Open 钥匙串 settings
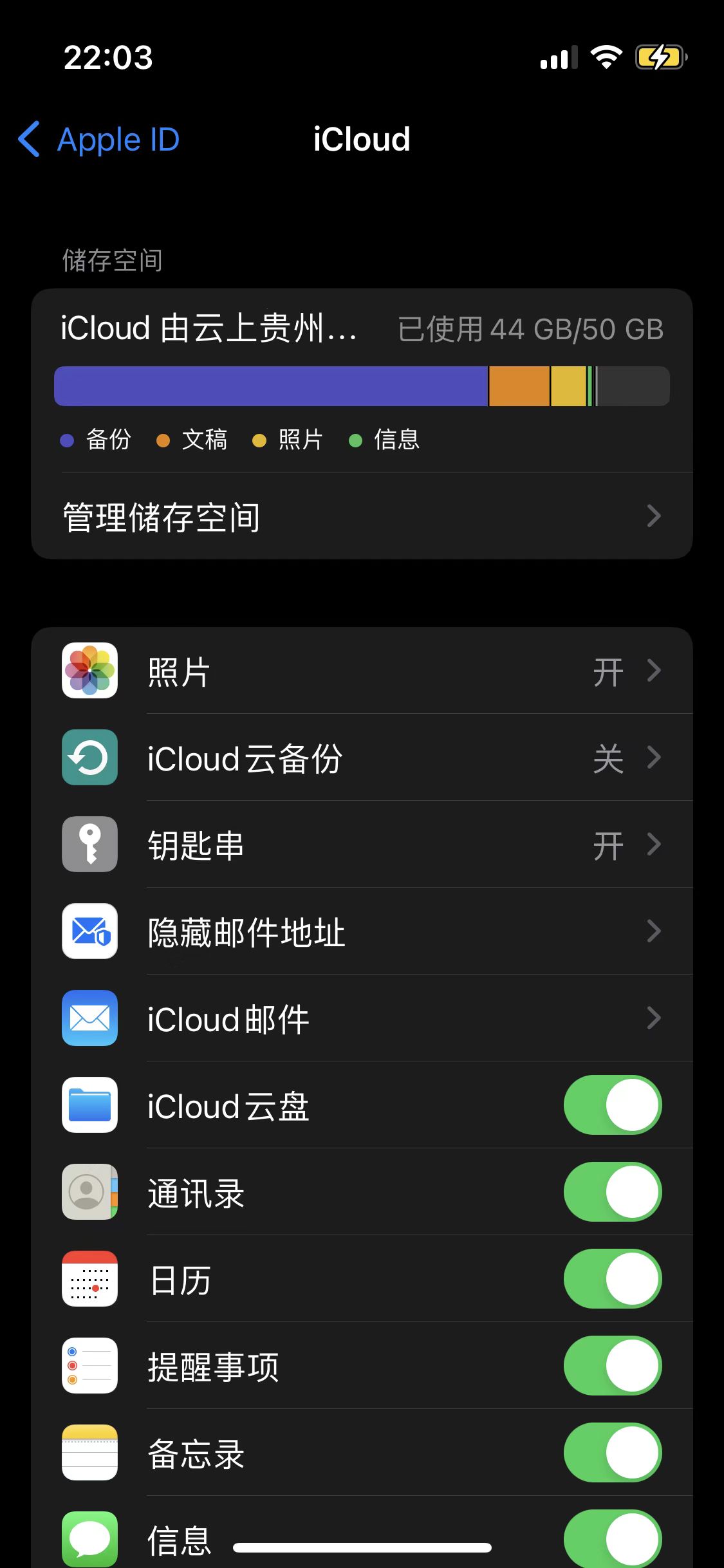The image size is (724, 1568). (362, 845)
